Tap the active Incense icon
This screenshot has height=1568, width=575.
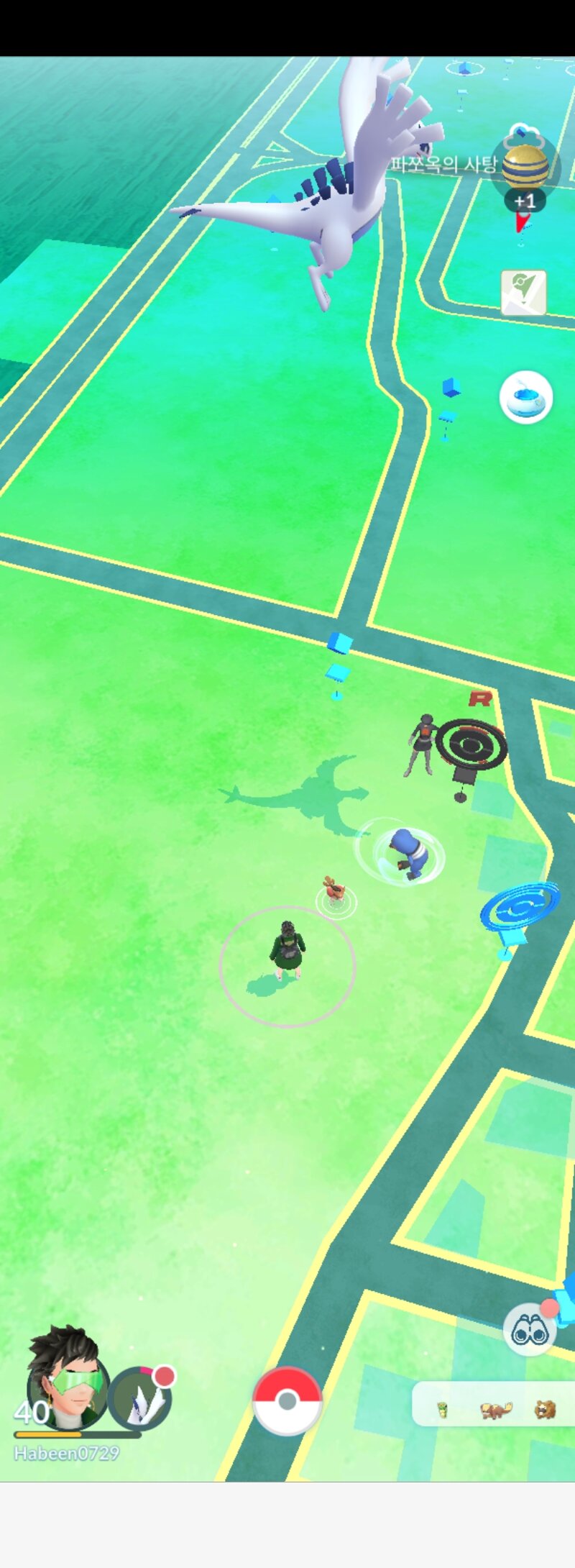coord(526,396)
